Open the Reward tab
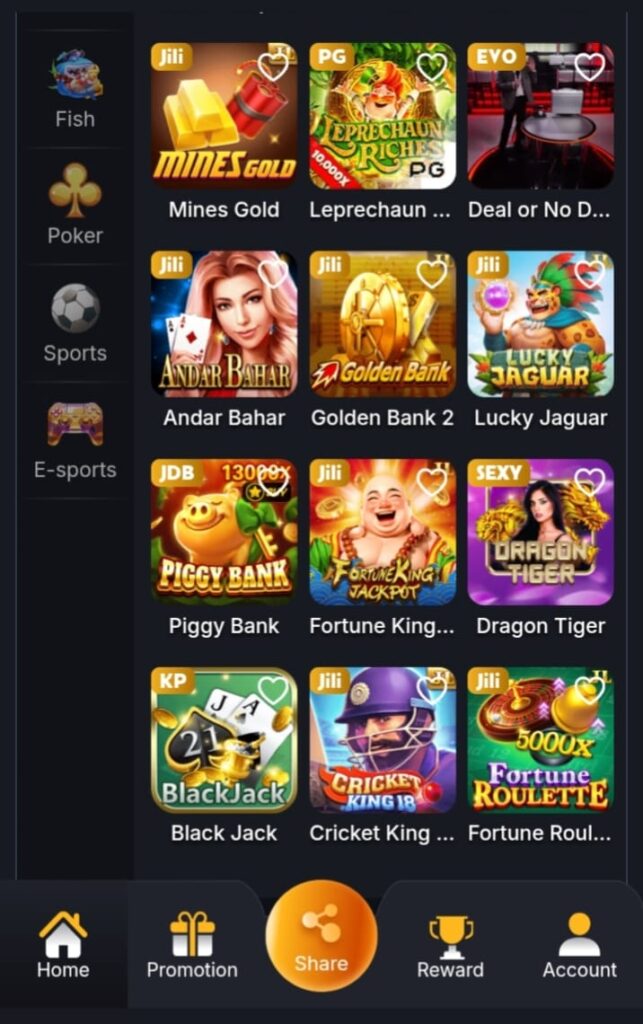 (x=450, y=945)
